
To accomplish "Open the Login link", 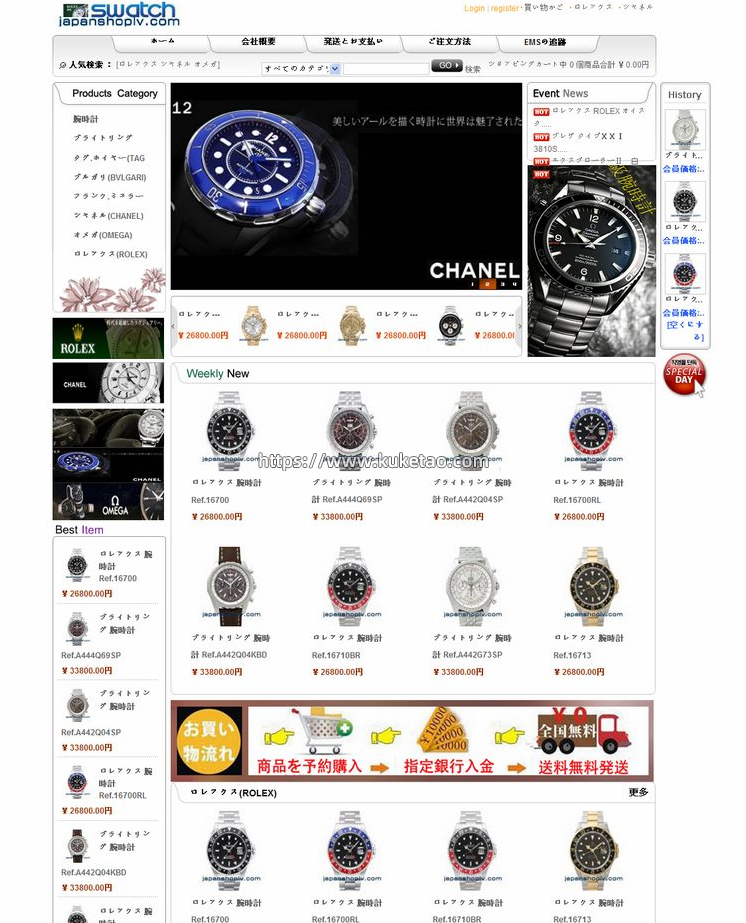I will [474, 8].
